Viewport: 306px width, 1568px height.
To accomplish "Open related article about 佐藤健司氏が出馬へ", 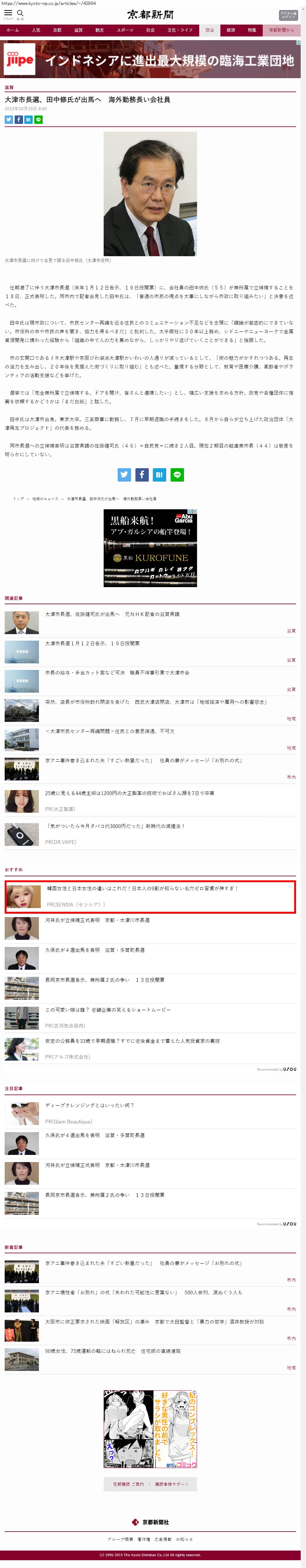I will [x=112, y=614].
